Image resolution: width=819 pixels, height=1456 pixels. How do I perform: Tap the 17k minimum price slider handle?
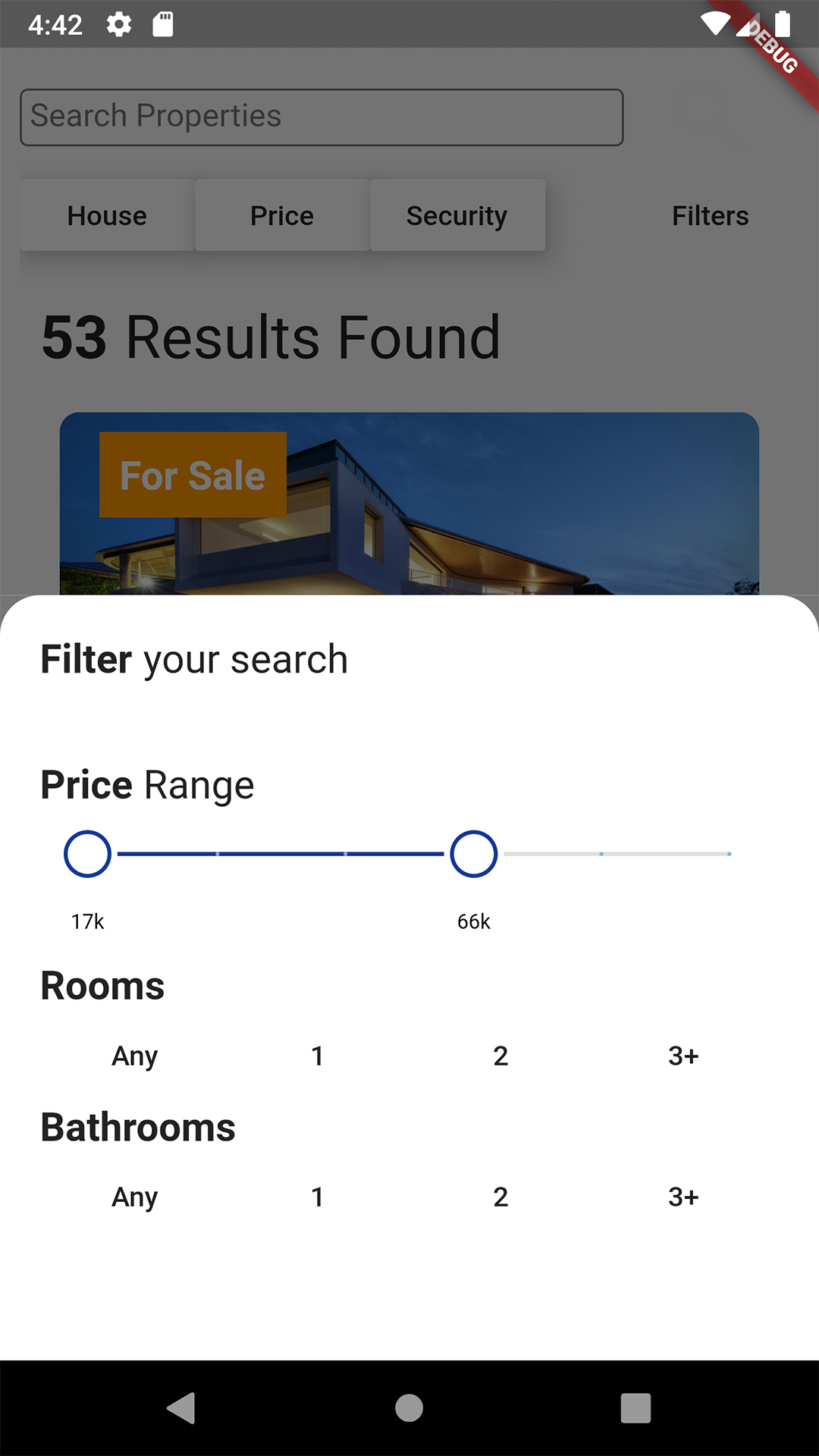88,854
